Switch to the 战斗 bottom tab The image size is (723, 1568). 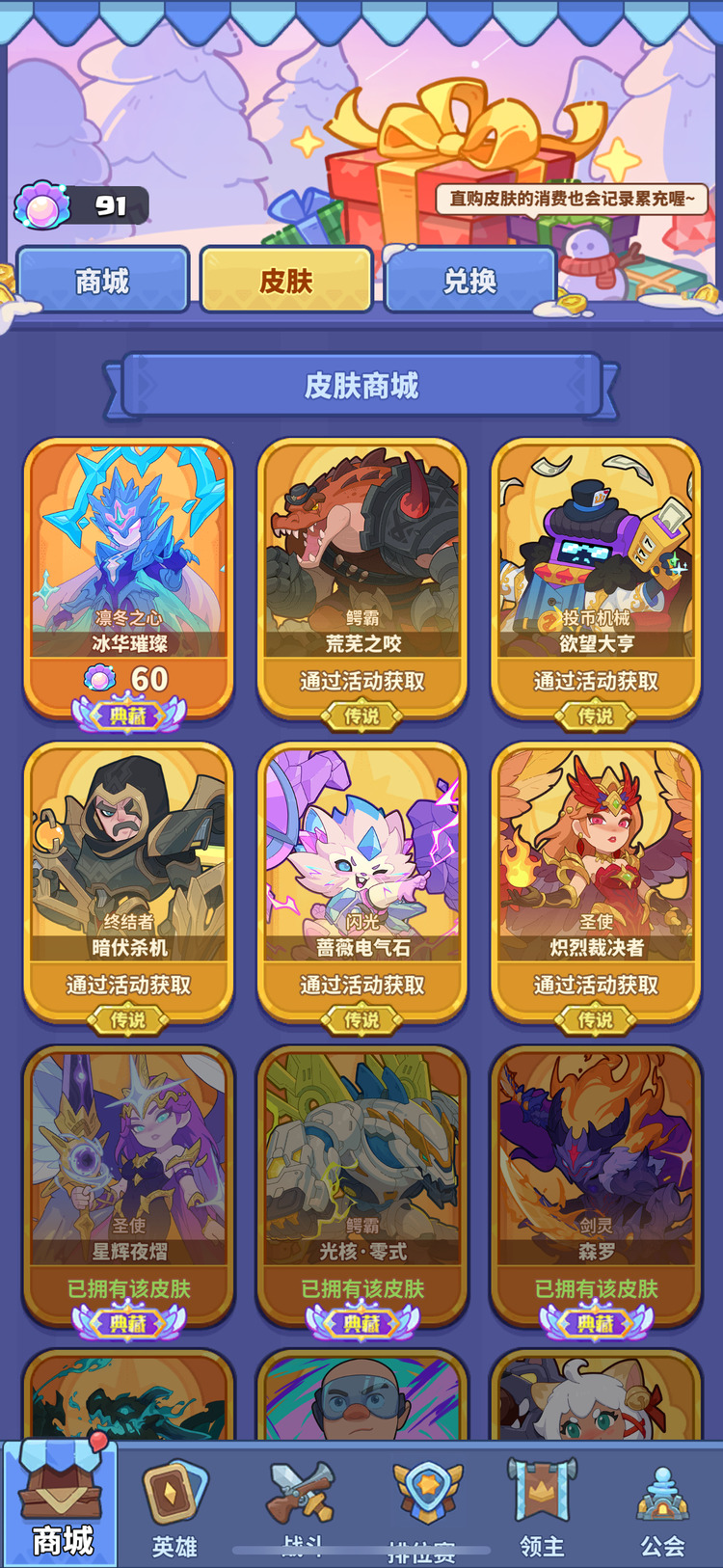click(x=301, y=1510)
